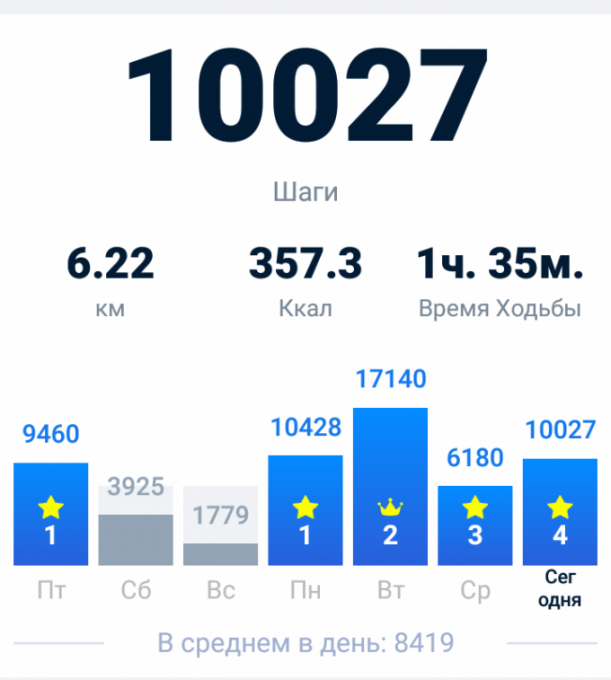
Task: Select the Ср bar with 6180 steps
Action: pos(475,527)
